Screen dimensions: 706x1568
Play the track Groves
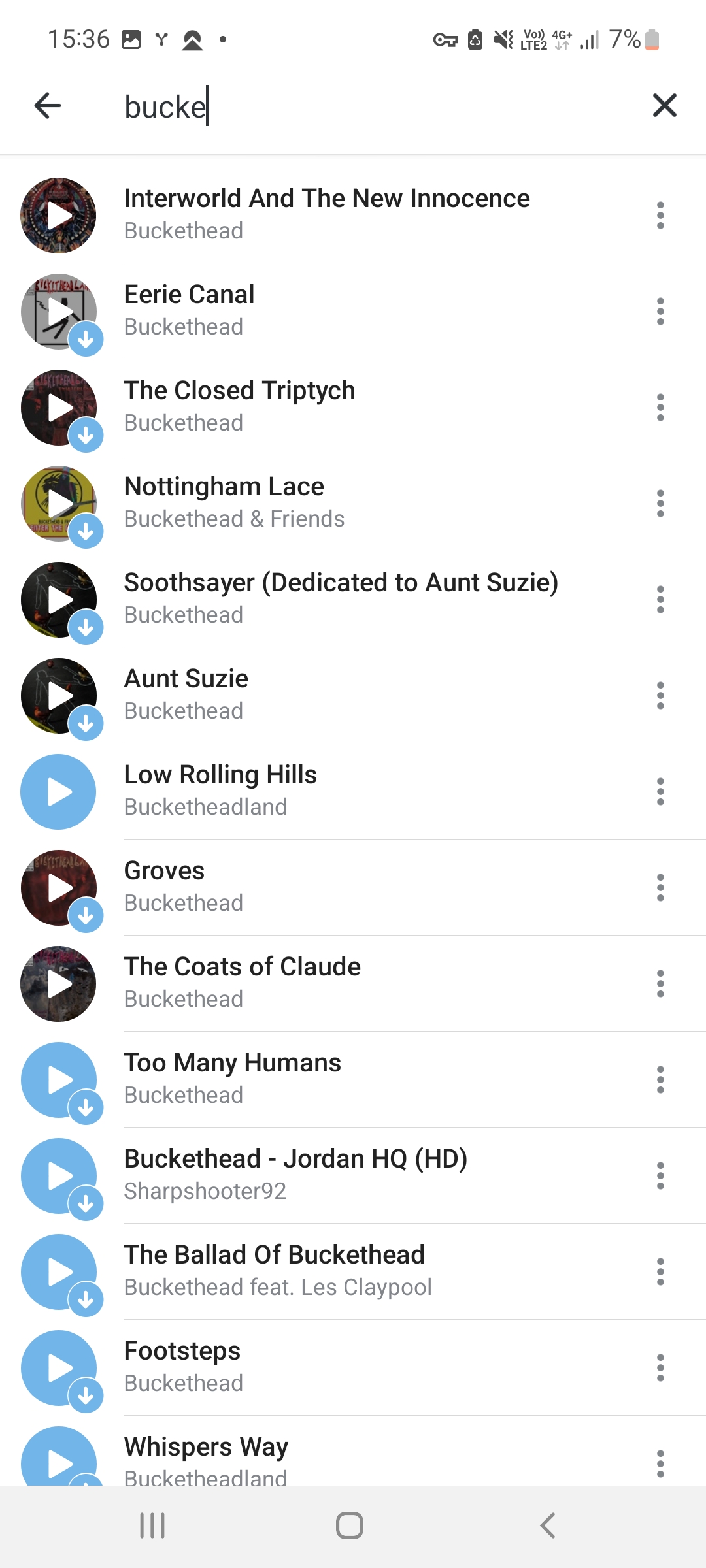tap(59, 888)
